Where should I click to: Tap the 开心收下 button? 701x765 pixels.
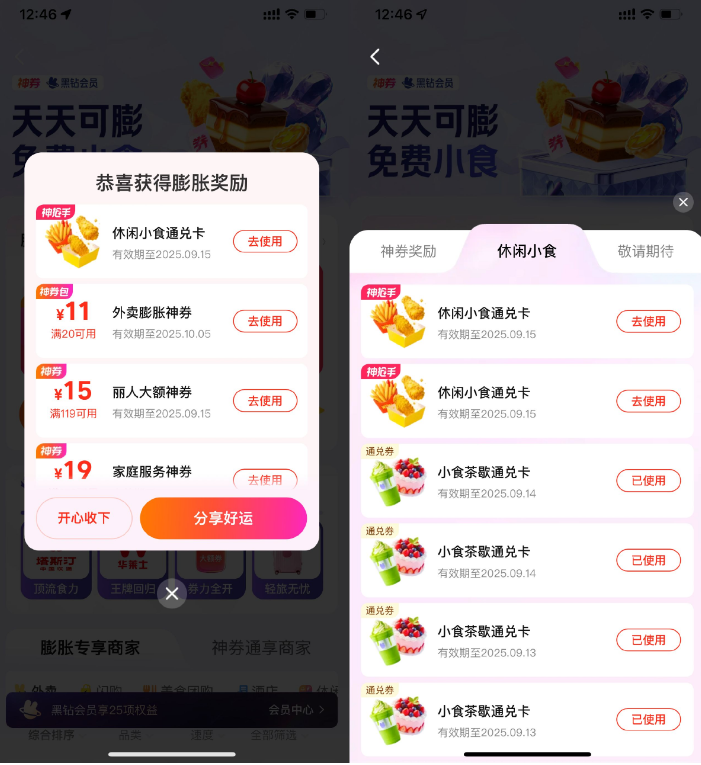[x=84, y=518]
